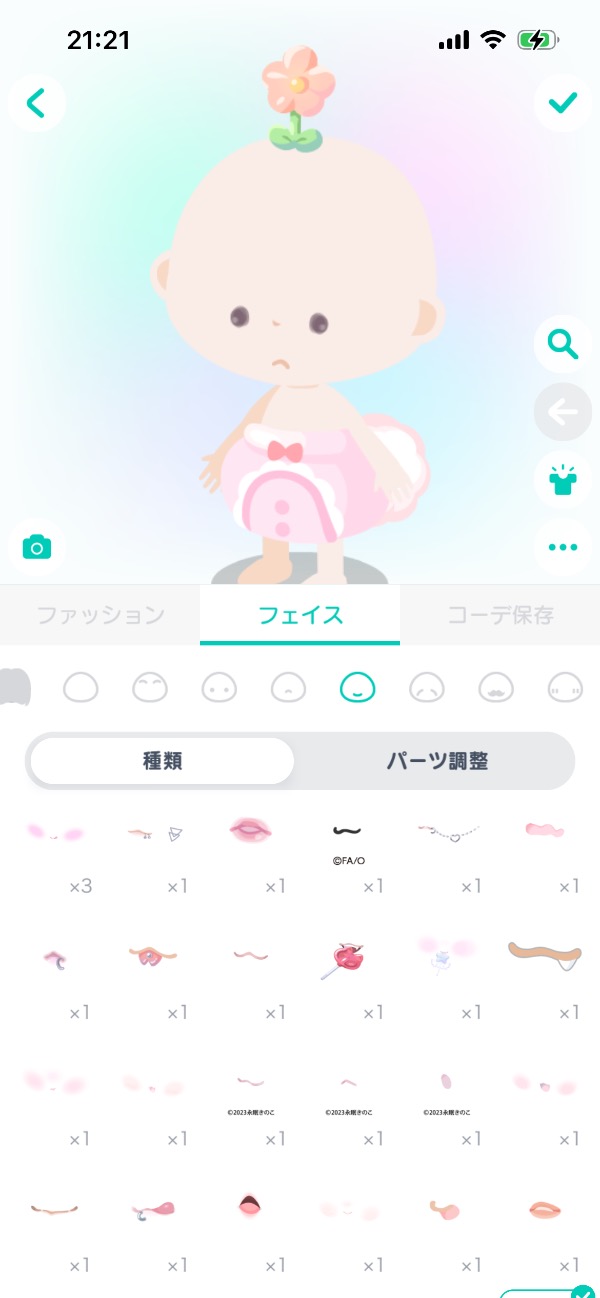The width and height of the screenshot is (600, 1298).
Task: Switch to the ファッション tab
Action: point(100,615)
